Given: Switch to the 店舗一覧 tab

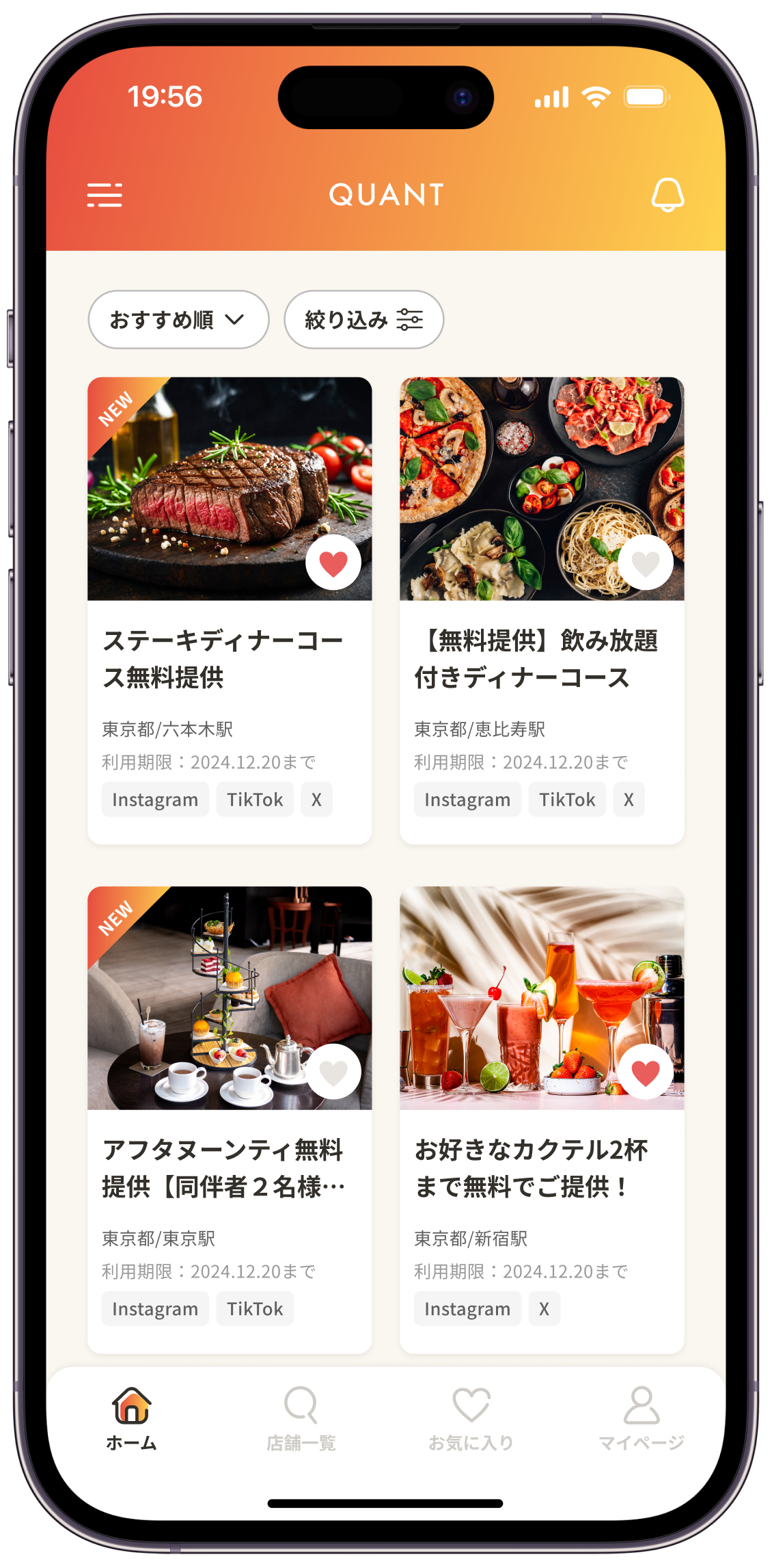Looking at the screenshot, I should click(301, 1418).
